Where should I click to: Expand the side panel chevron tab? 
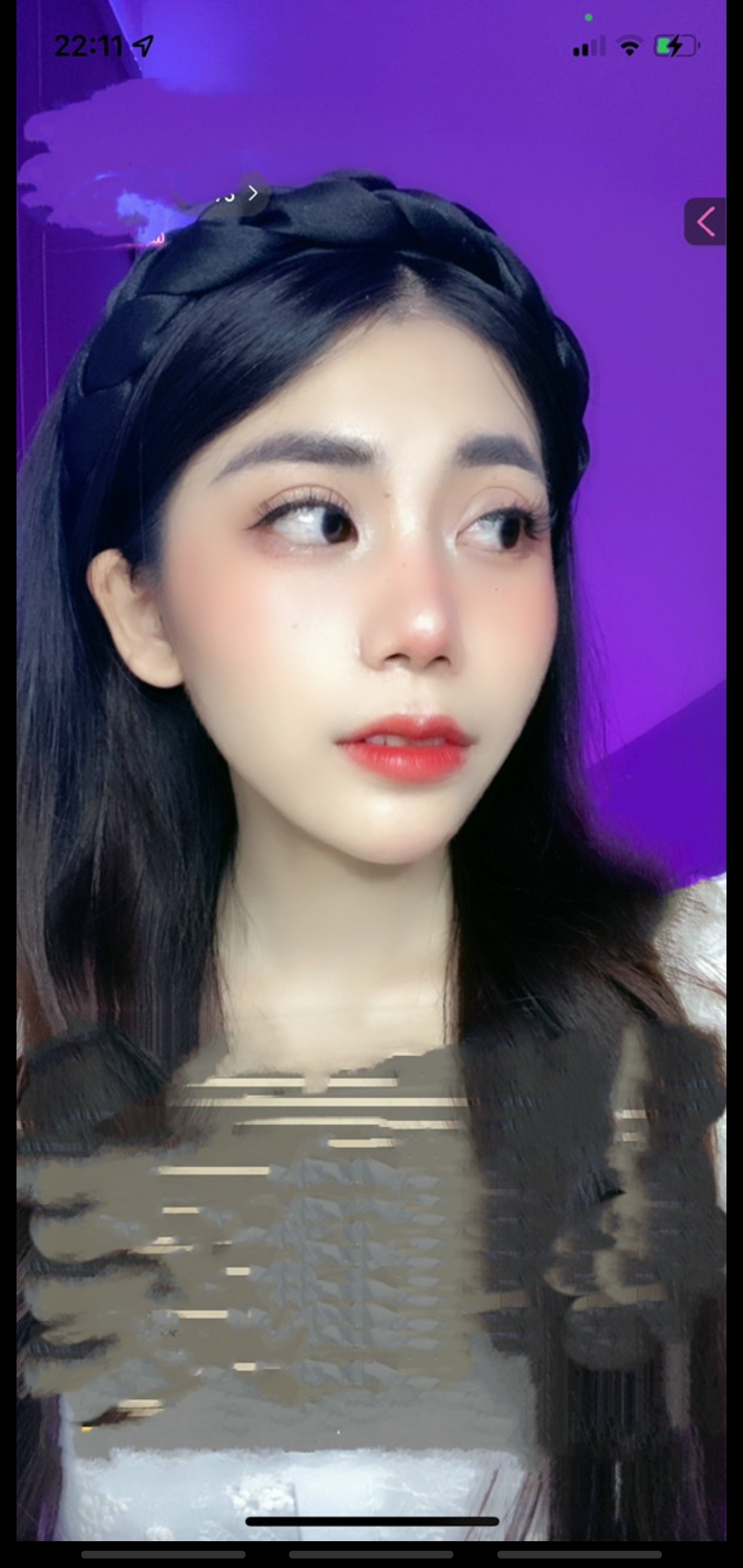705,221
